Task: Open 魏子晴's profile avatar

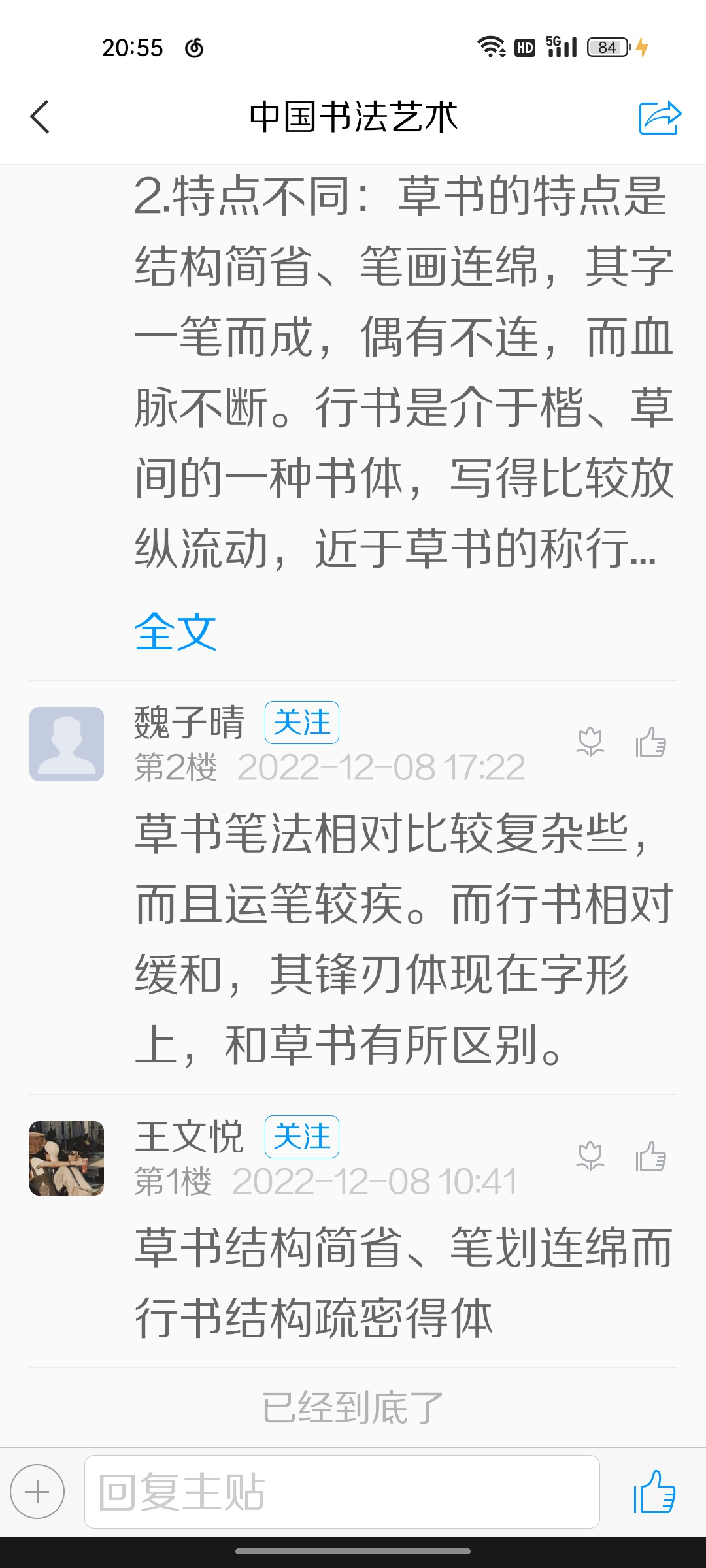Action: coord(67,744)
